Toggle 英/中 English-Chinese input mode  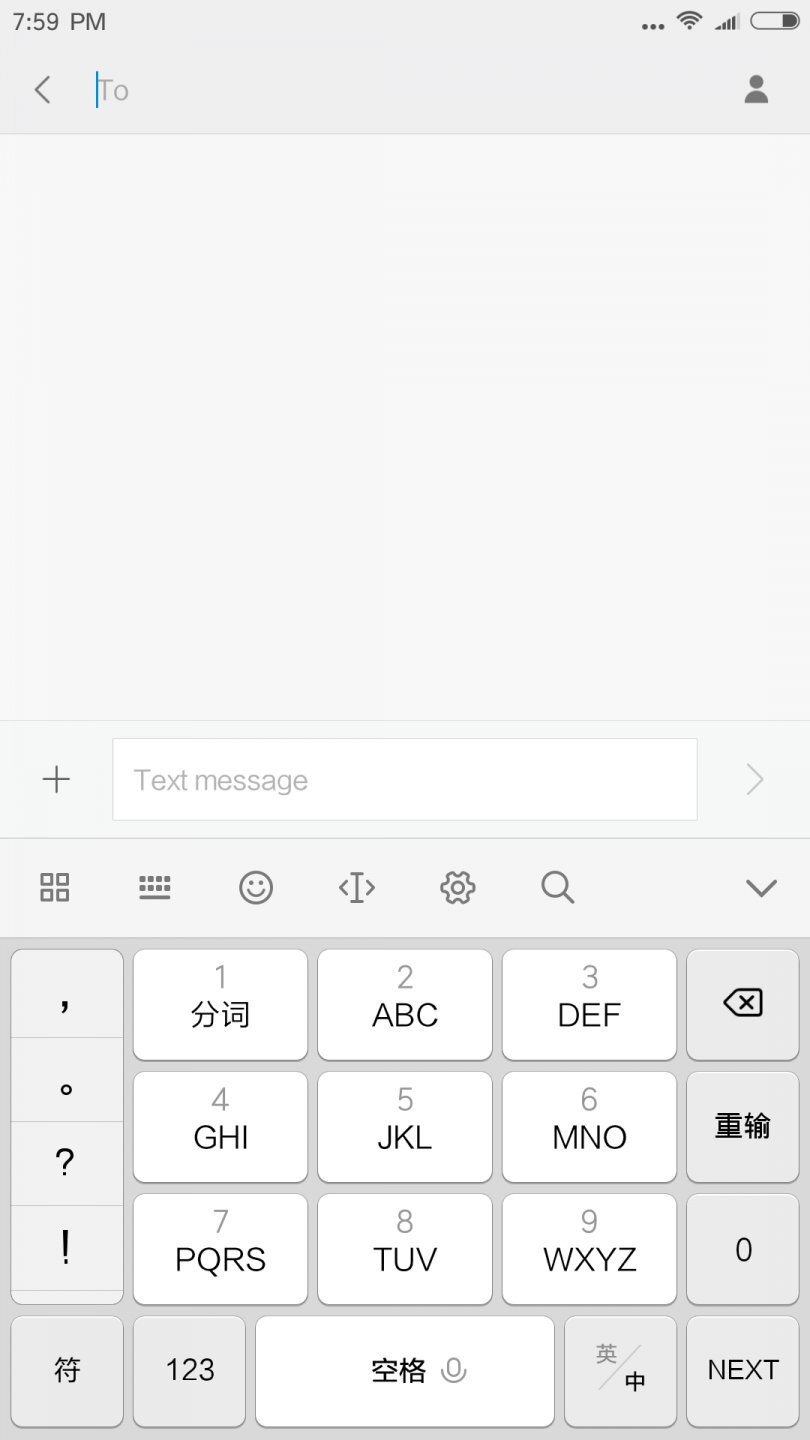[x=619, y=1371]
